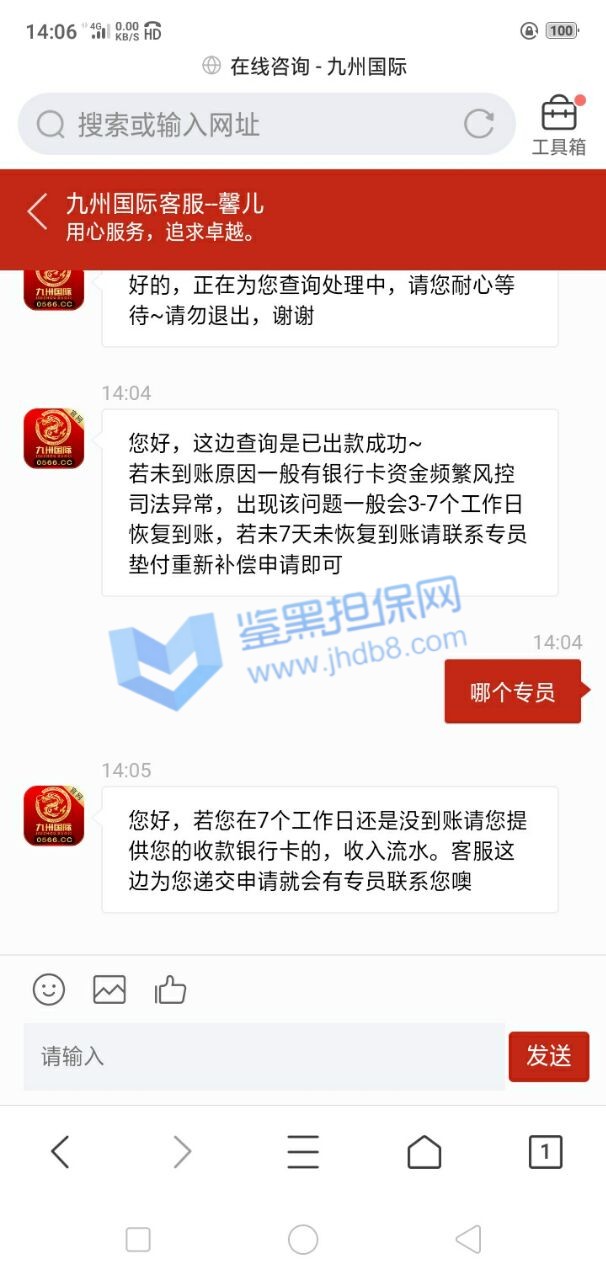Go forward in the browser toolbar

(182, 1152)
